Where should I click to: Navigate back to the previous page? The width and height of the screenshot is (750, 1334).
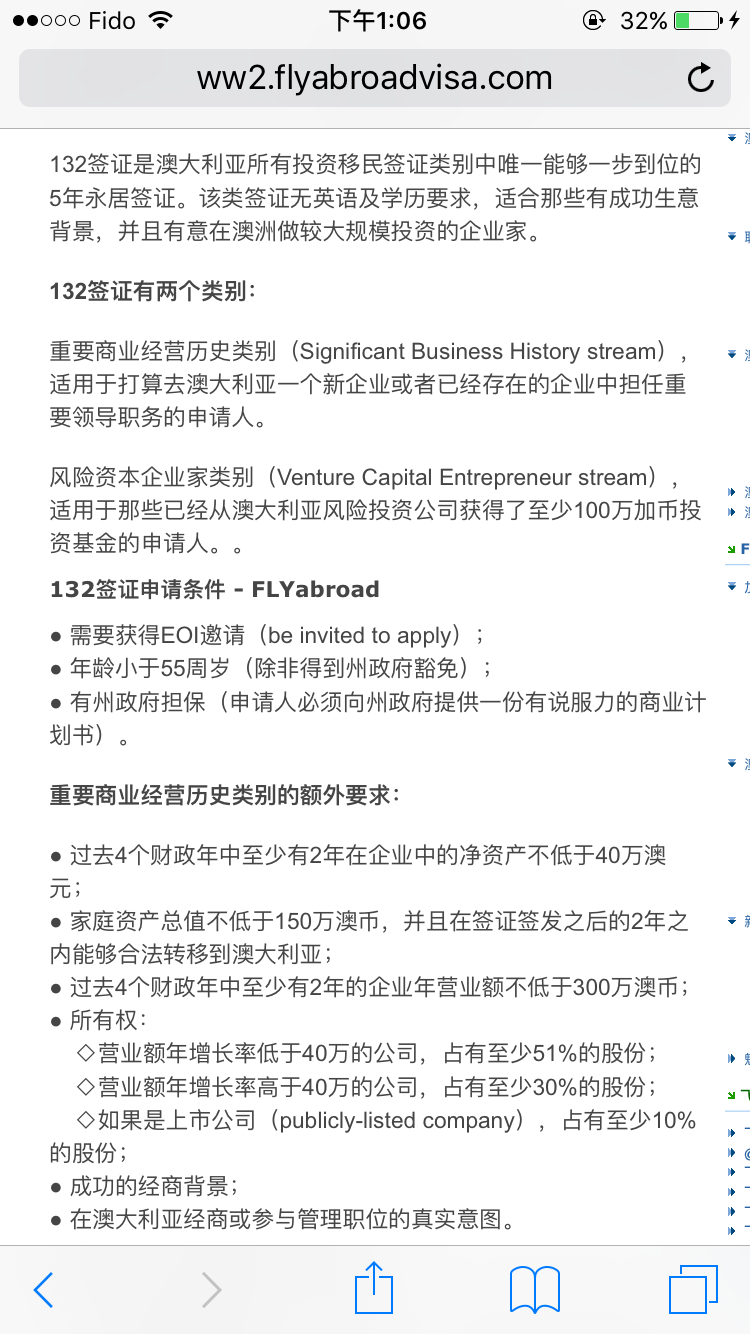pos(44,1290)
